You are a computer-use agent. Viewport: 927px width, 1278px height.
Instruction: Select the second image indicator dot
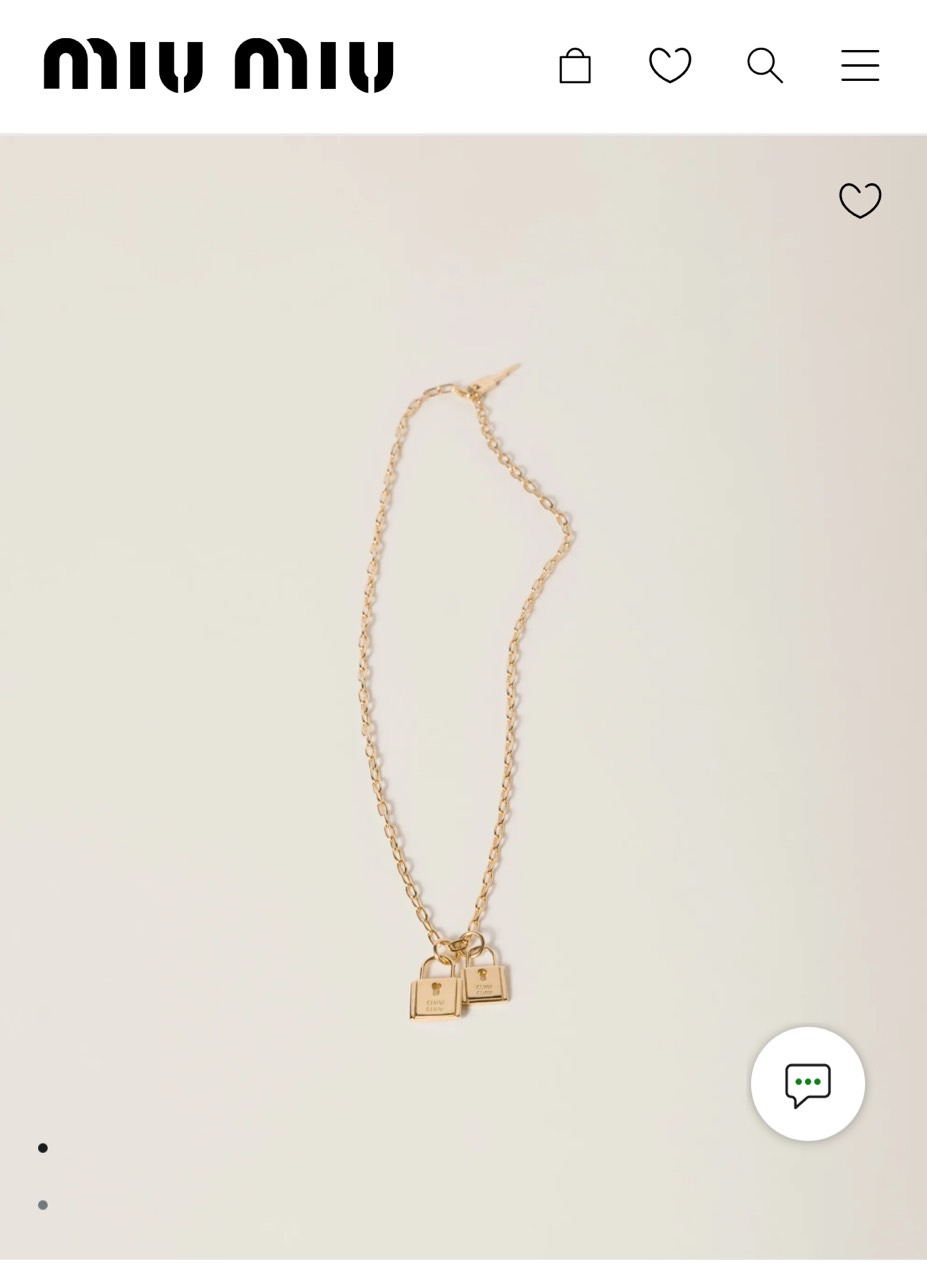[43, 1205]
